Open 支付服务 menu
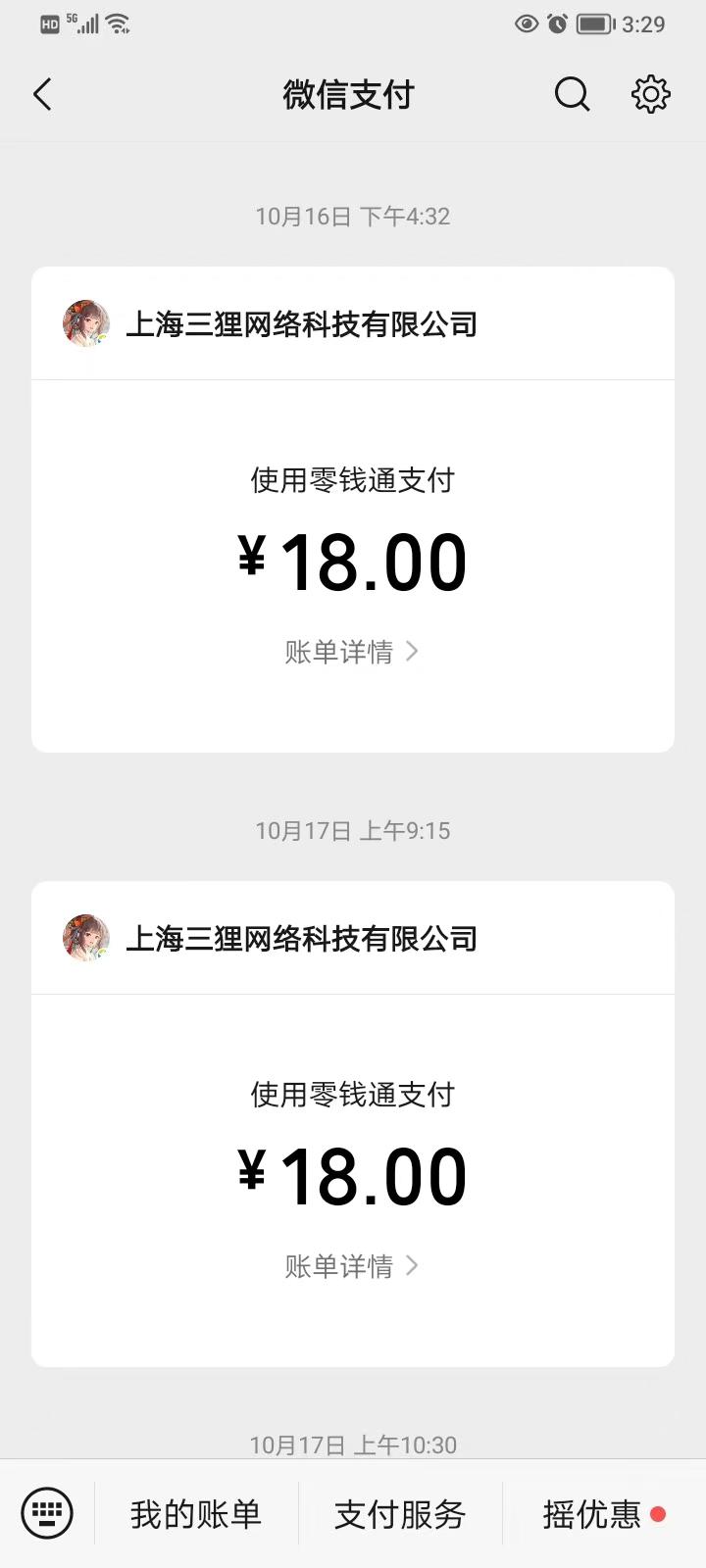706x1568 pixels. [400, 1514]
